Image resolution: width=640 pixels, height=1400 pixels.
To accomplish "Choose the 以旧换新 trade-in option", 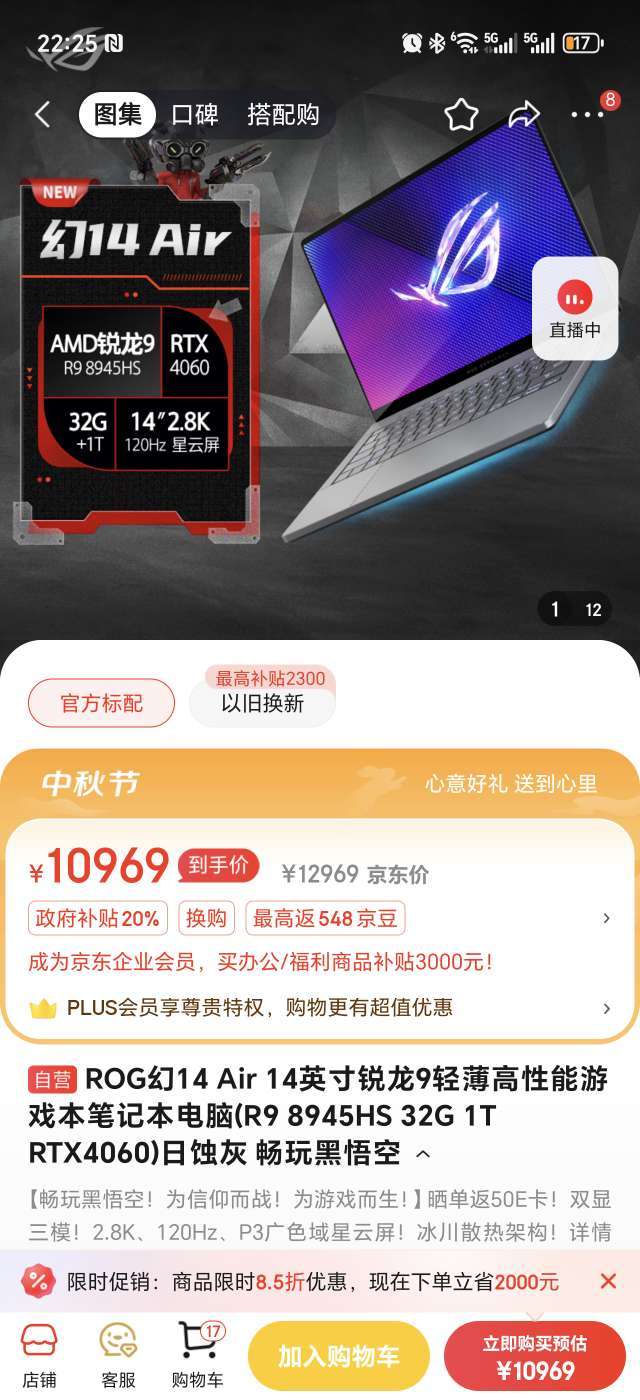I will [x=263, y=703].
